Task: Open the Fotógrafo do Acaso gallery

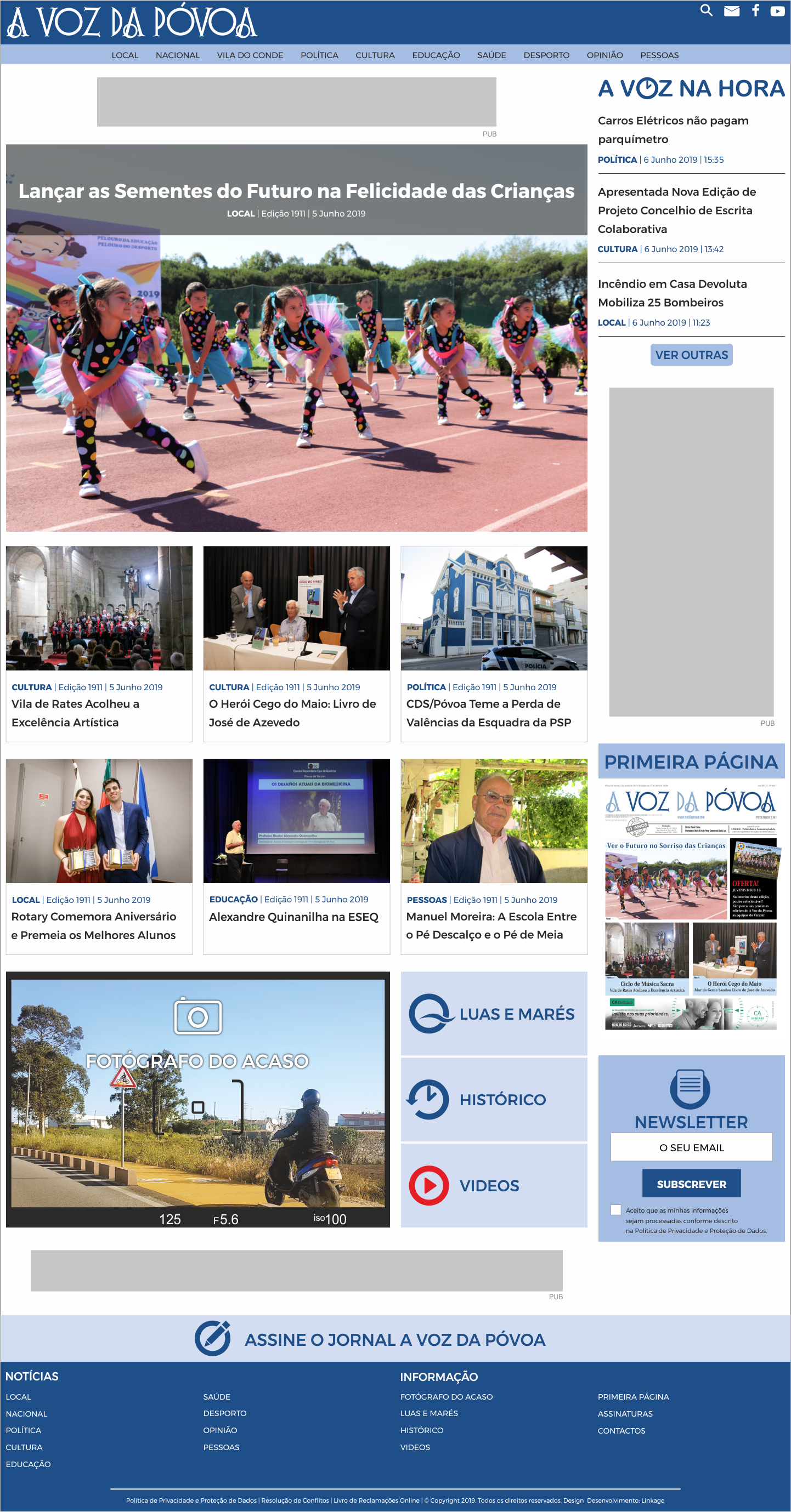Action: (x=197, y=1099)
